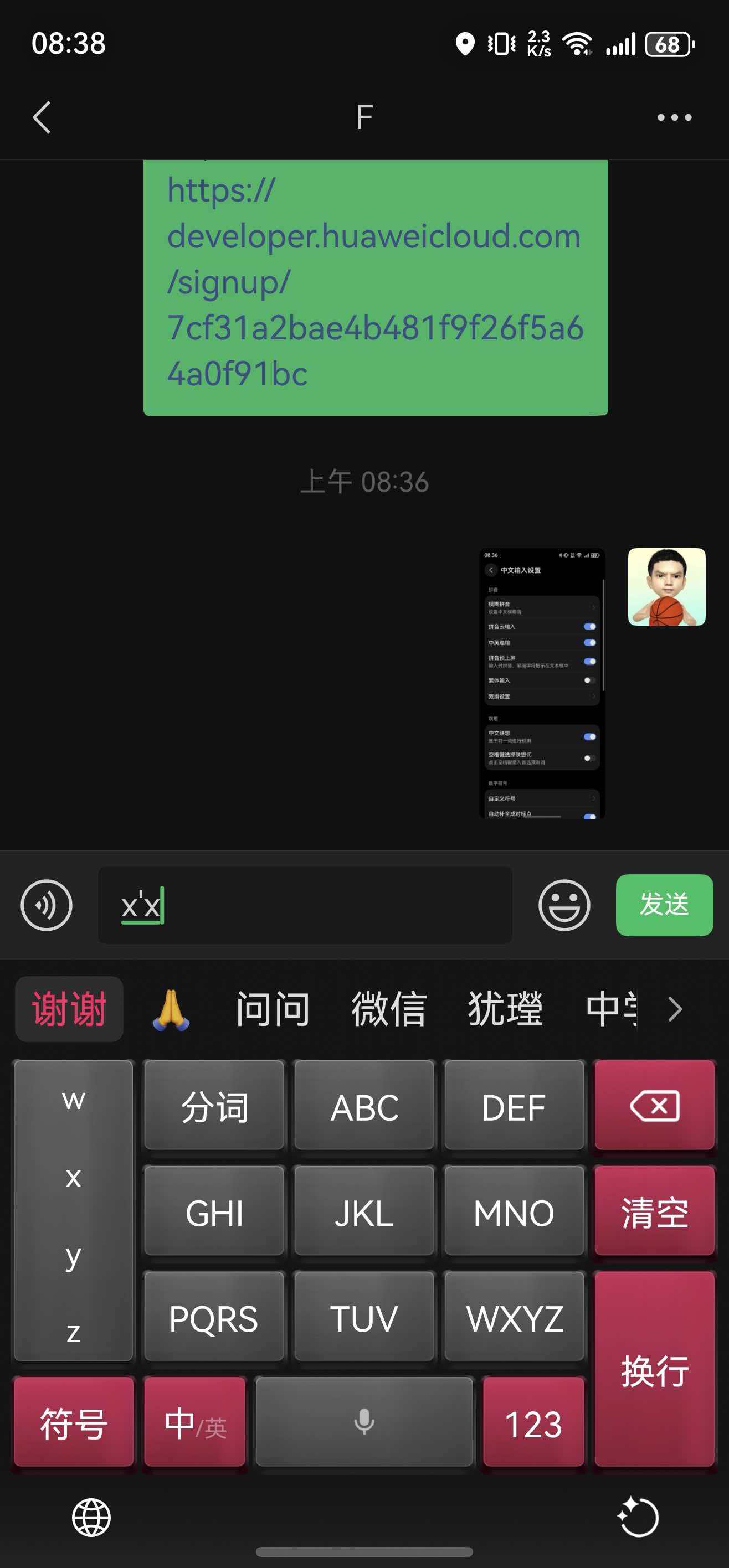Go back from chat with F
This screenshot has height=1568, width=729.
(x=42, y=117)
